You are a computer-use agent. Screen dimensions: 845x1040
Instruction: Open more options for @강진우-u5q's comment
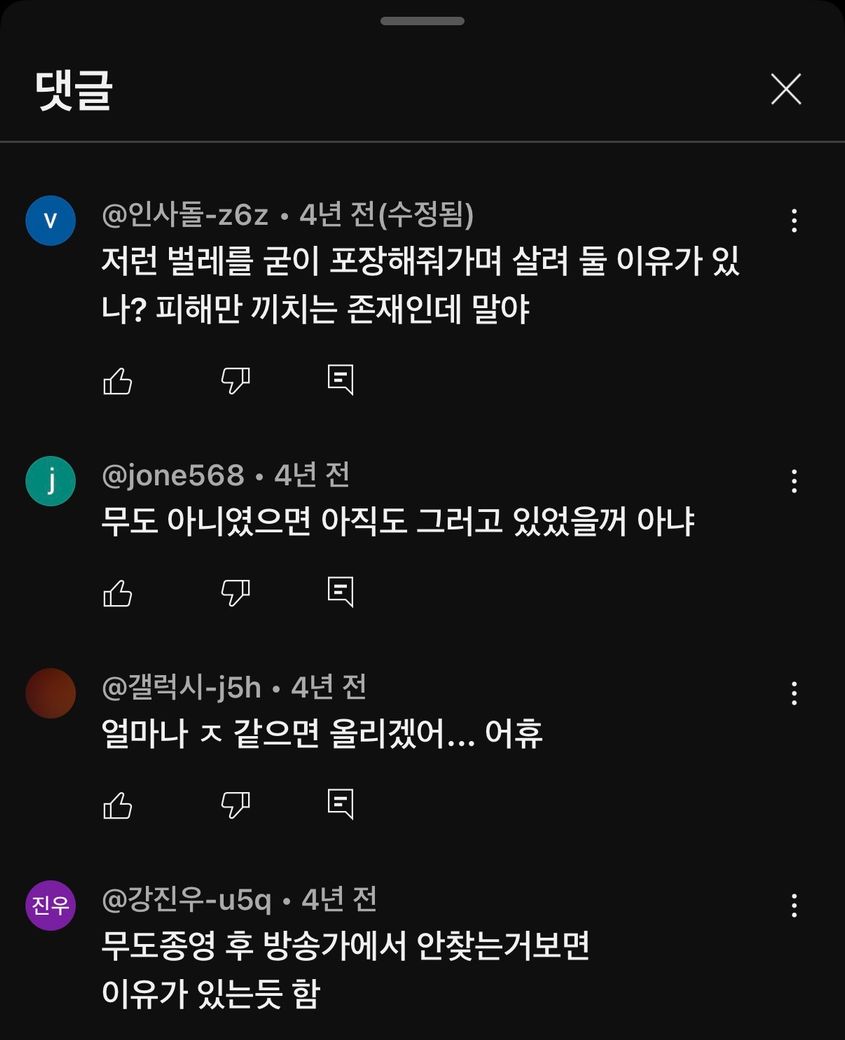tap(794, 907)
